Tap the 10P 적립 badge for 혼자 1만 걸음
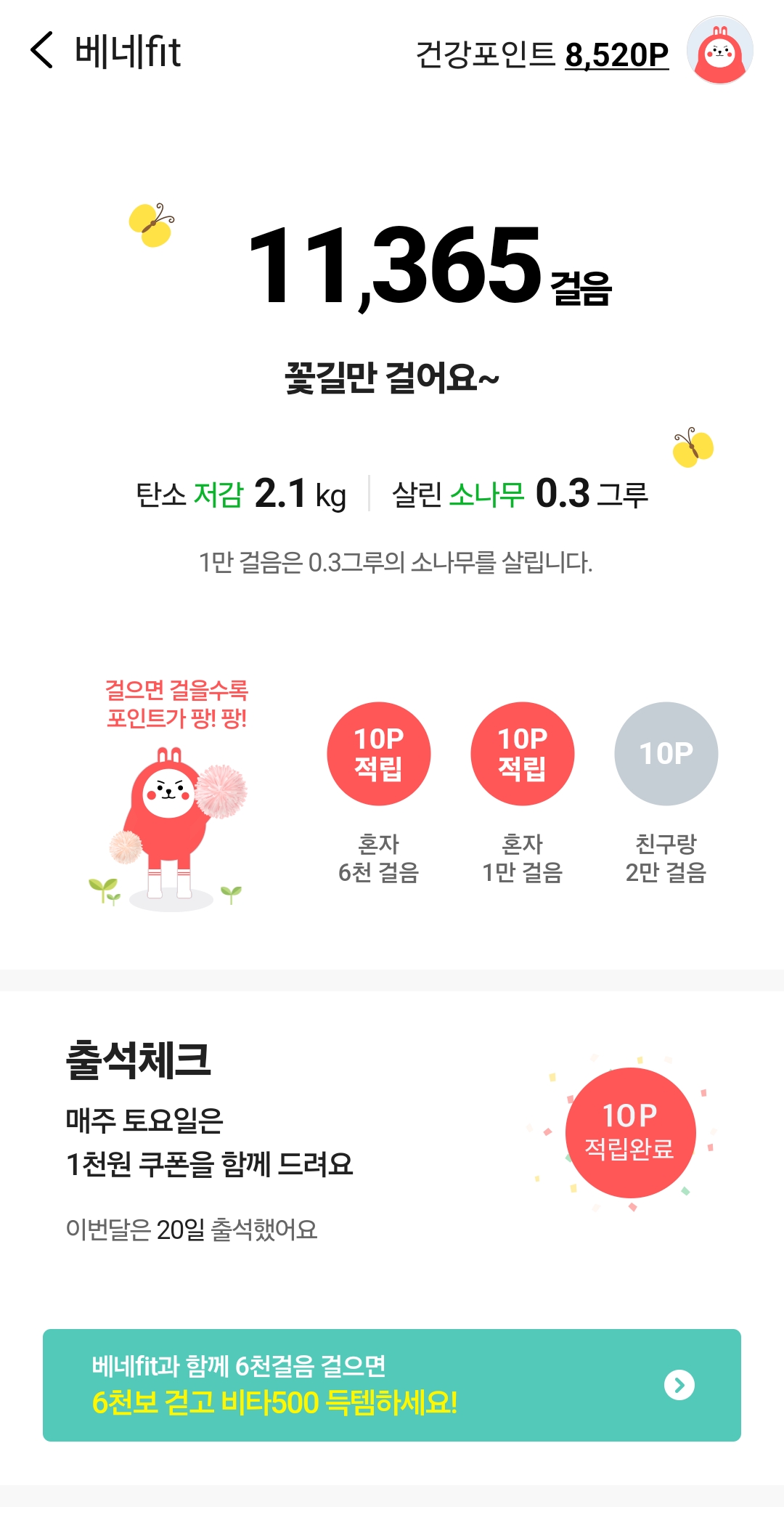 click(523, 754)
